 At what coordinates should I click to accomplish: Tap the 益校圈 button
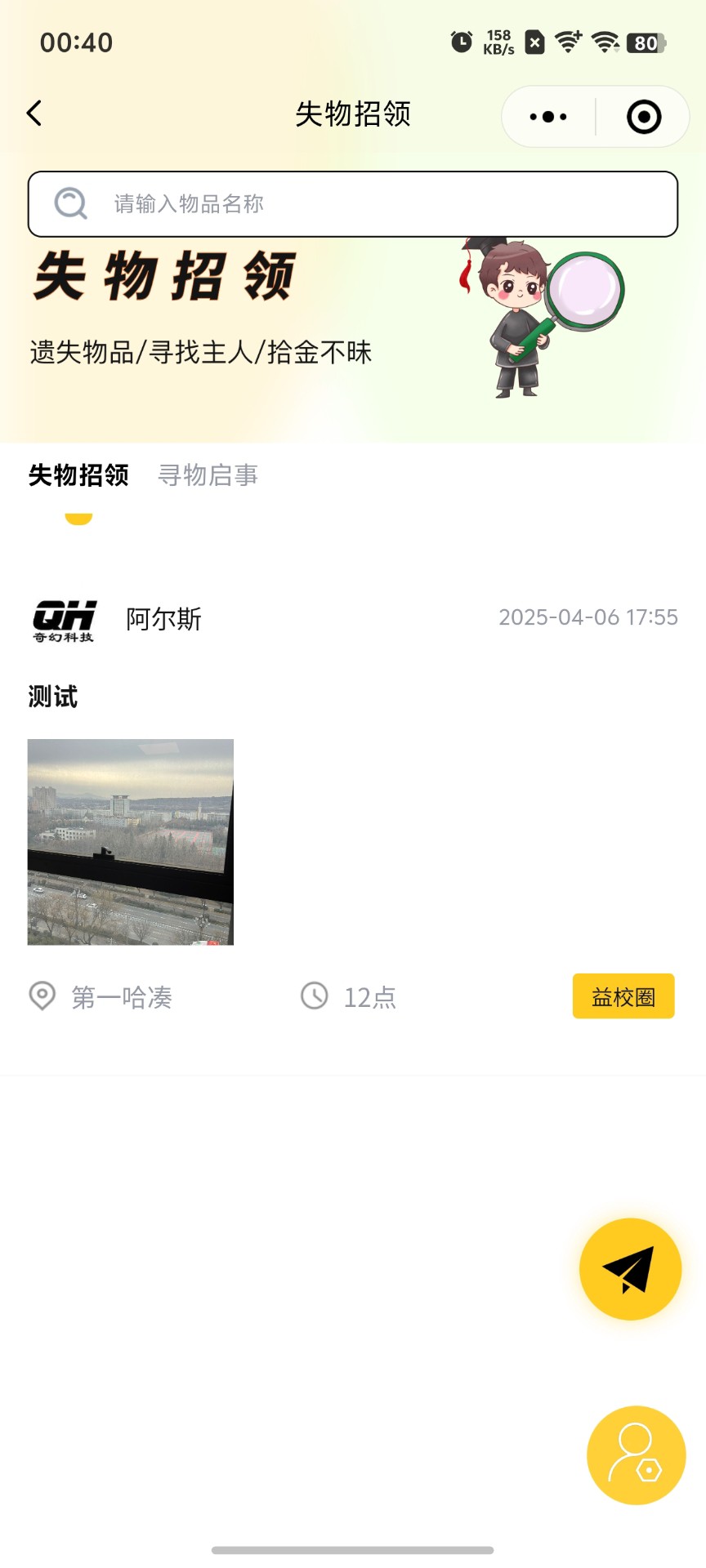(x=623, y=996)
